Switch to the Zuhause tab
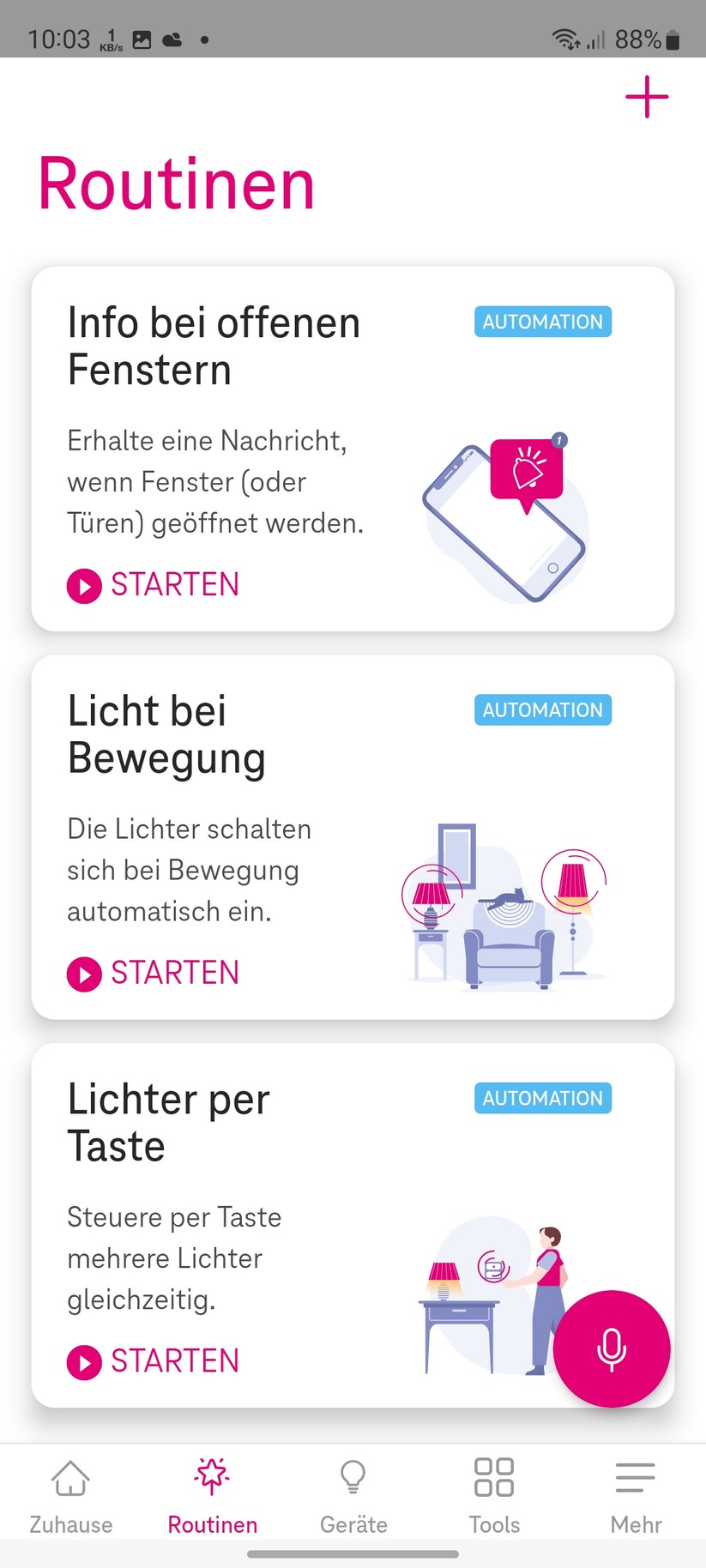Viewport: 706px width, 1568px height. 70,1494
